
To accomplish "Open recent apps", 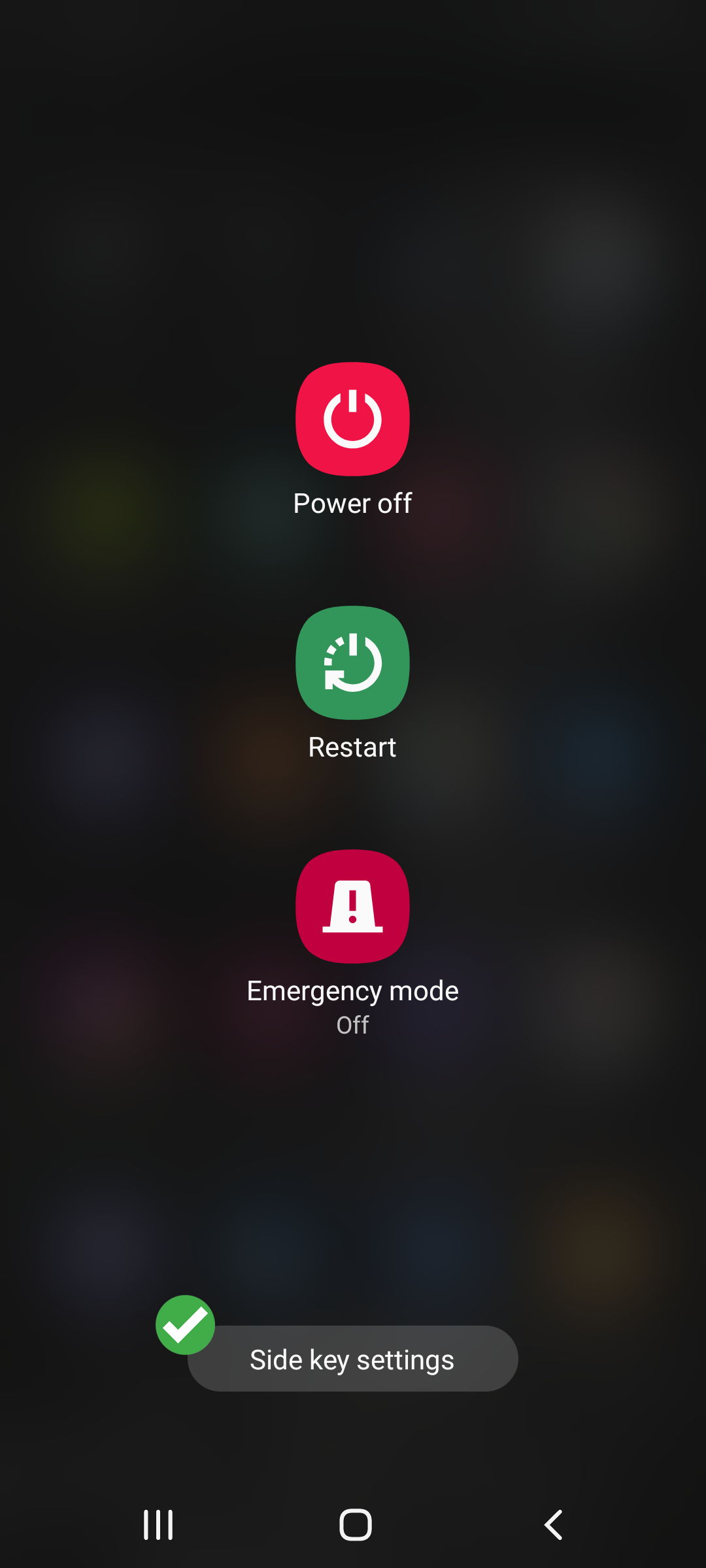I will coord(158,1525).
